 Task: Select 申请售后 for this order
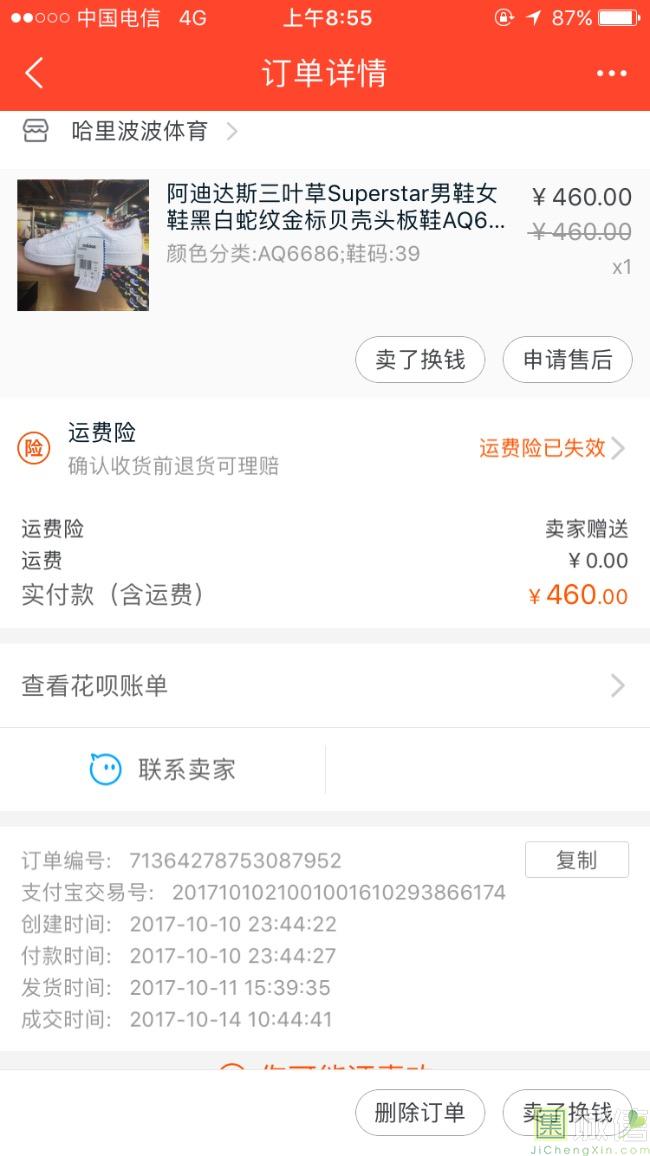point(567,360)
